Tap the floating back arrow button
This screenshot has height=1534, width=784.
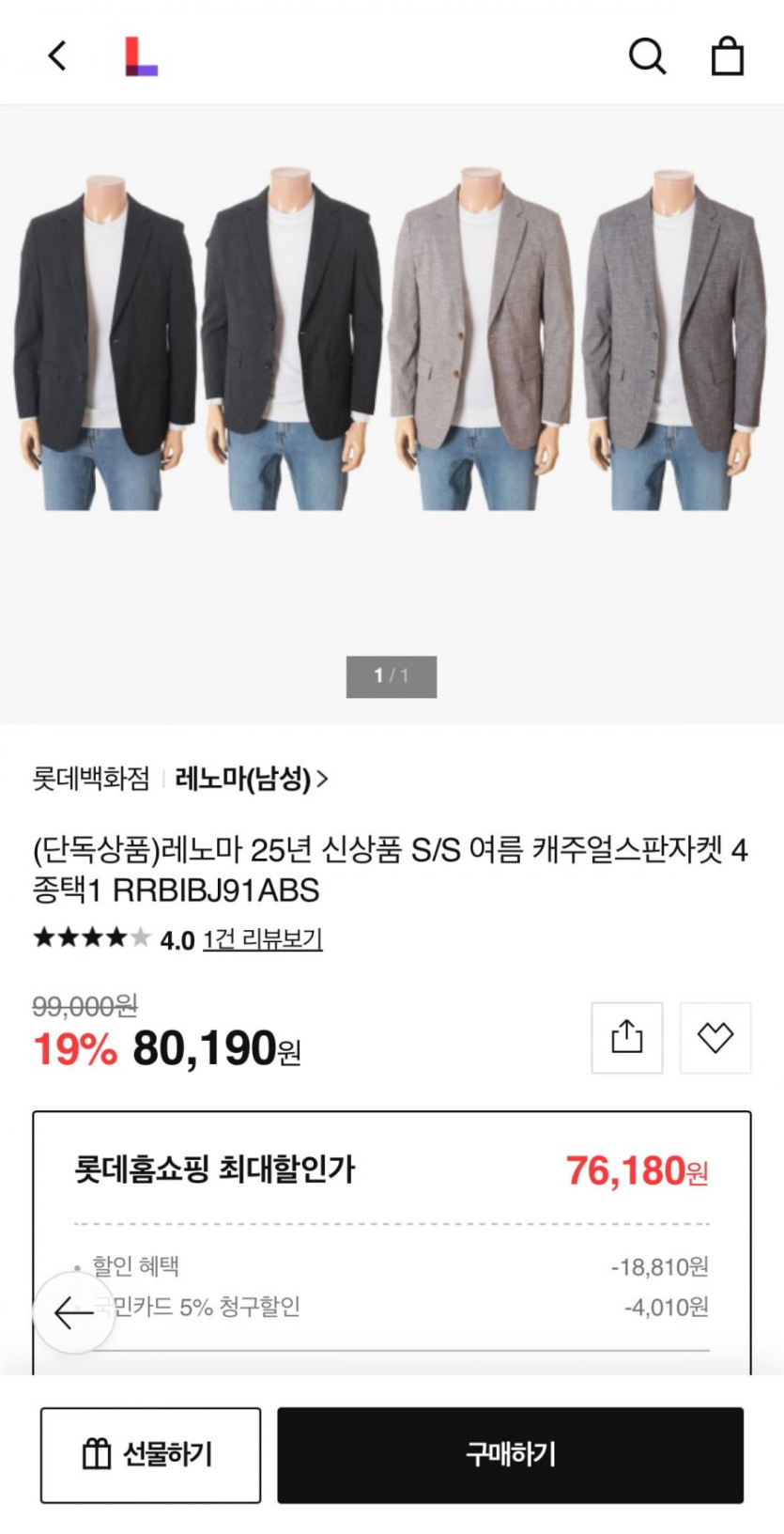click(73, 1312)
